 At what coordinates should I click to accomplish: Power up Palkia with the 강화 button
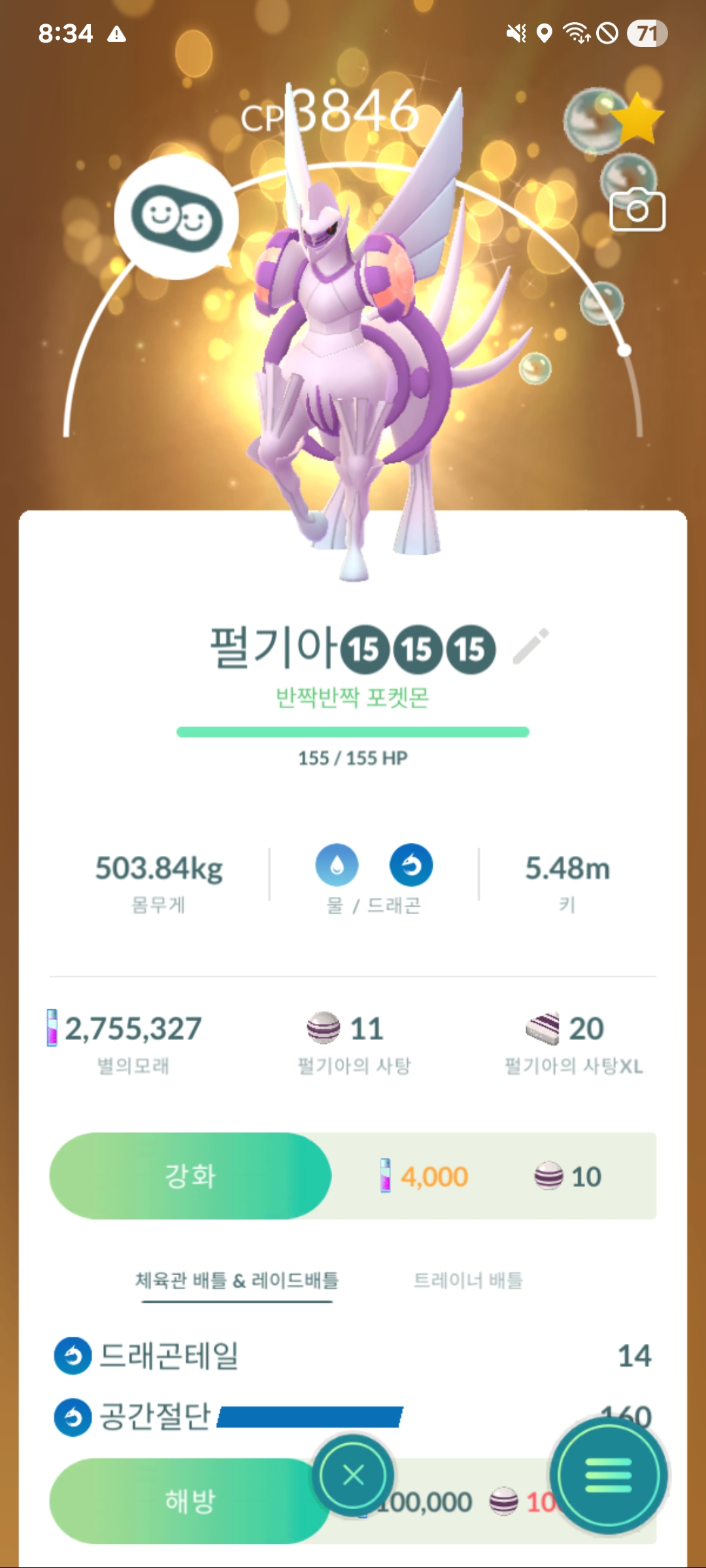pos(190,1176)
